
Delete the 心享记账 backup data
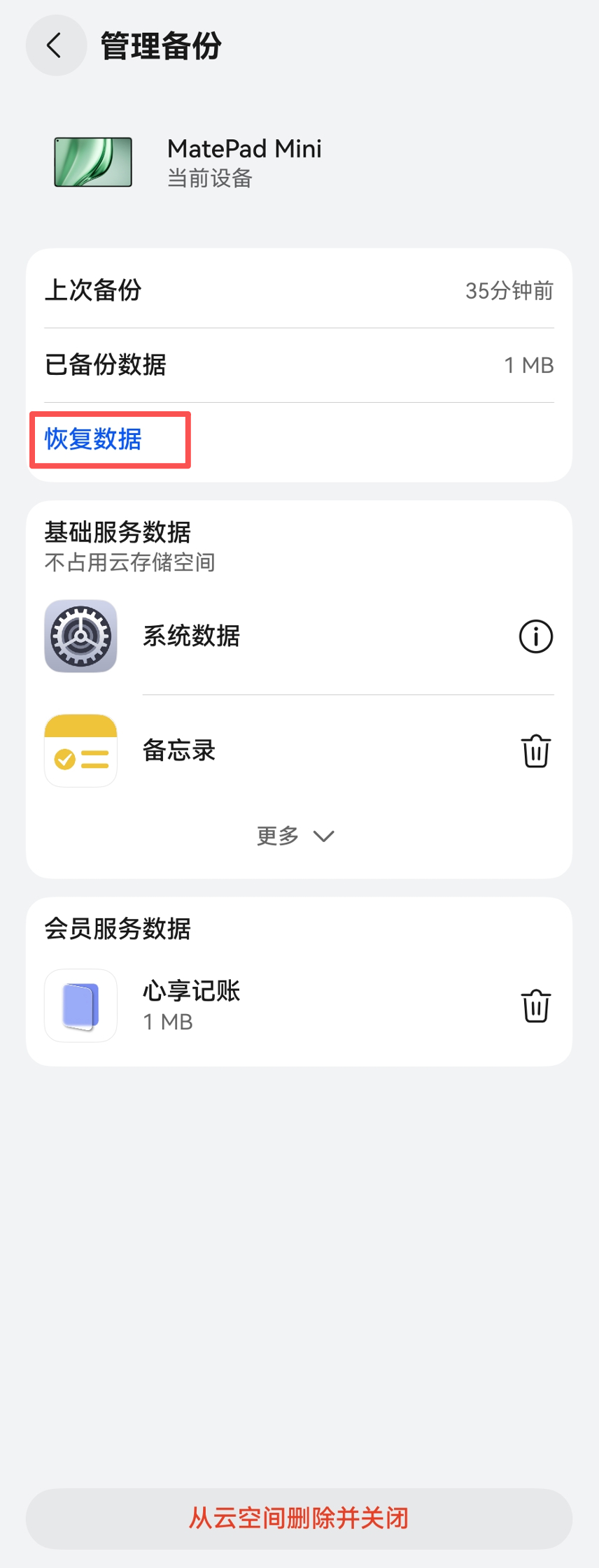coord(535,1006)
